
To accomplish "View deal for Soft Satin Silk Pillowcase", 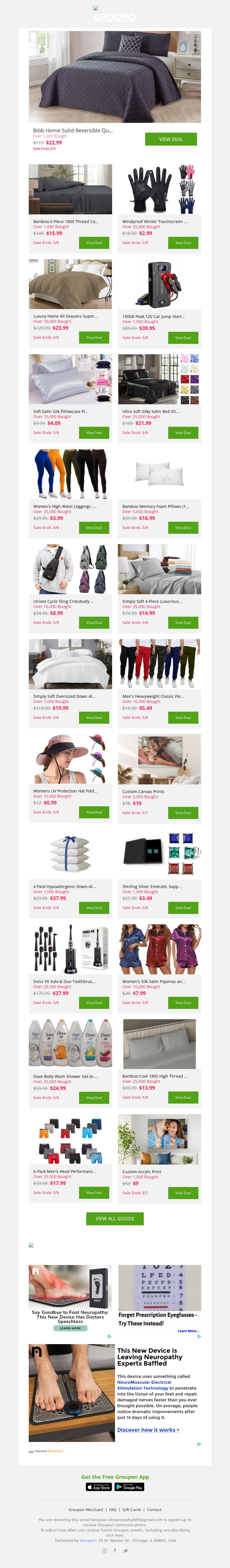I will [x=94, y=432].
